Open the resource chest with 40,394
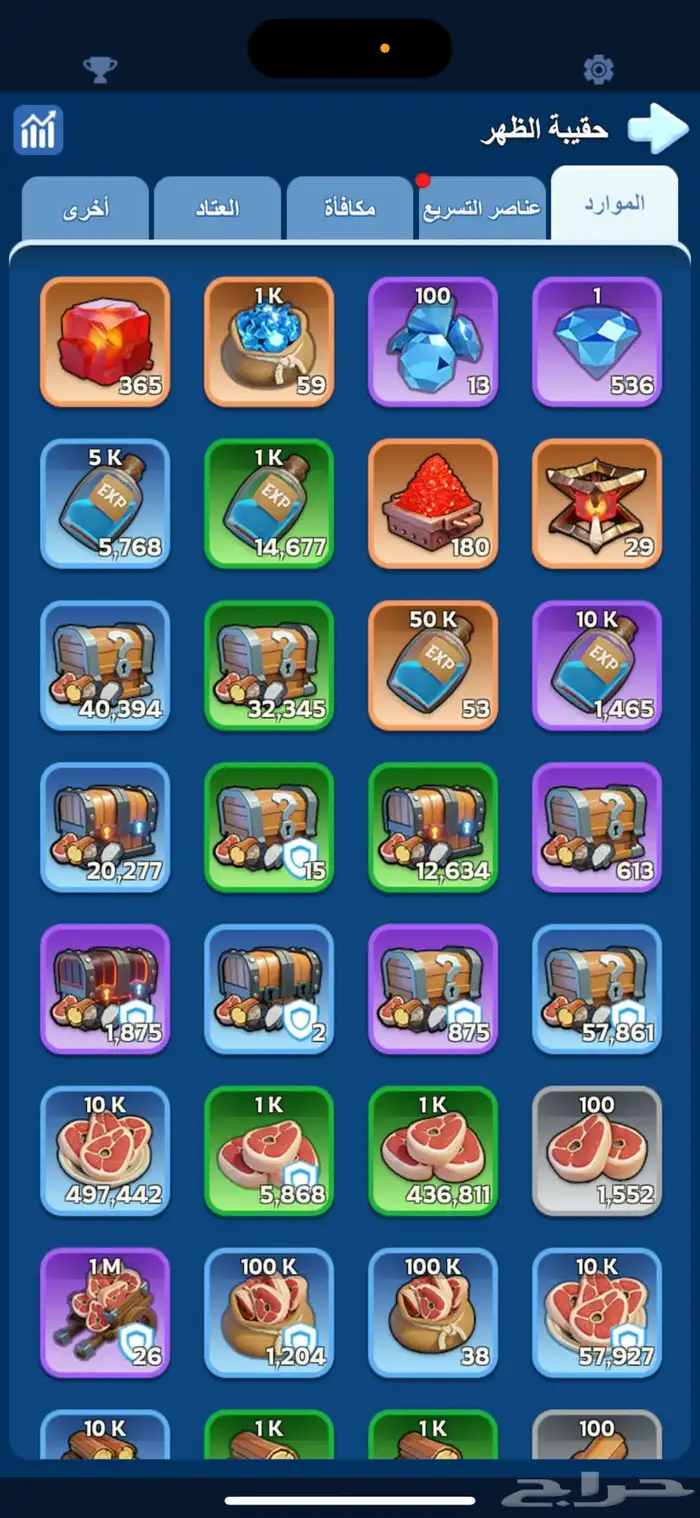This screenshot has width=700, height=1518. (x=105, y=666)
